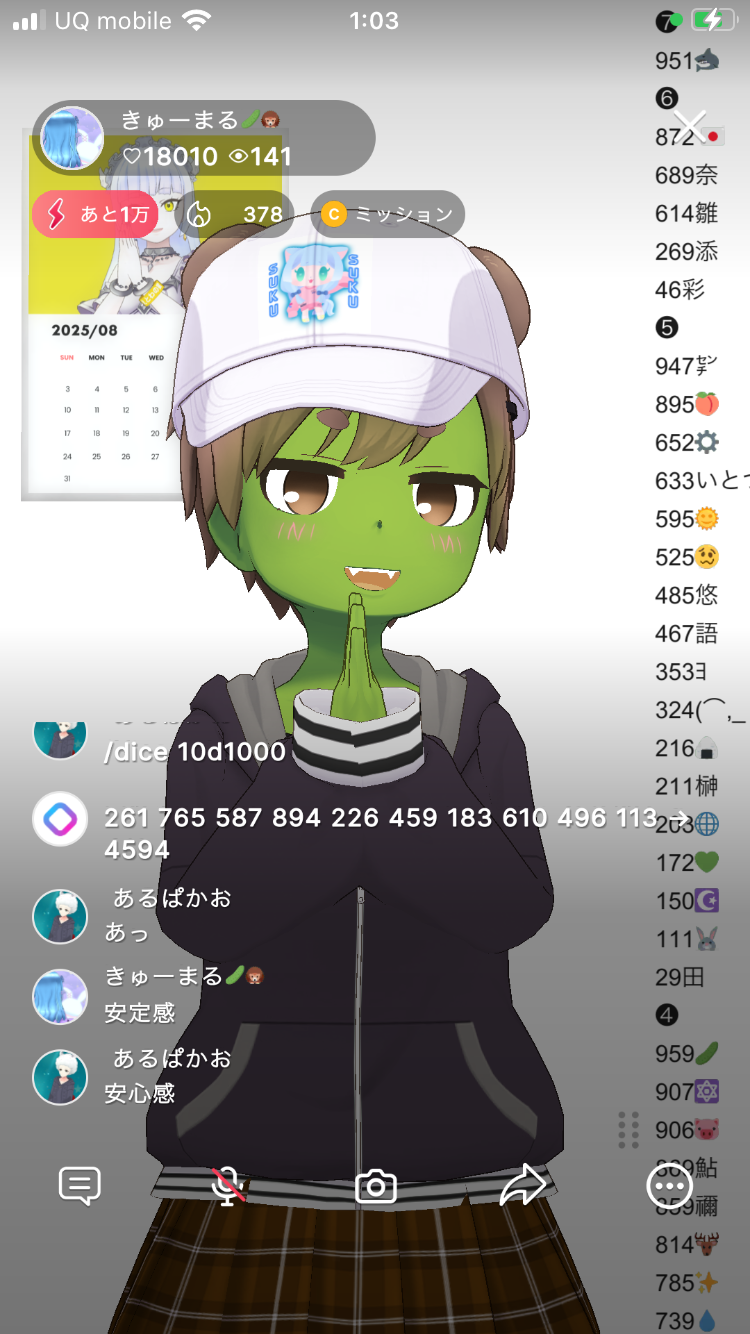Tap あるぱかお's avatar beside 安心感 comment
The height and width of the screenshot is (1334, 750).
(60, 1077)
